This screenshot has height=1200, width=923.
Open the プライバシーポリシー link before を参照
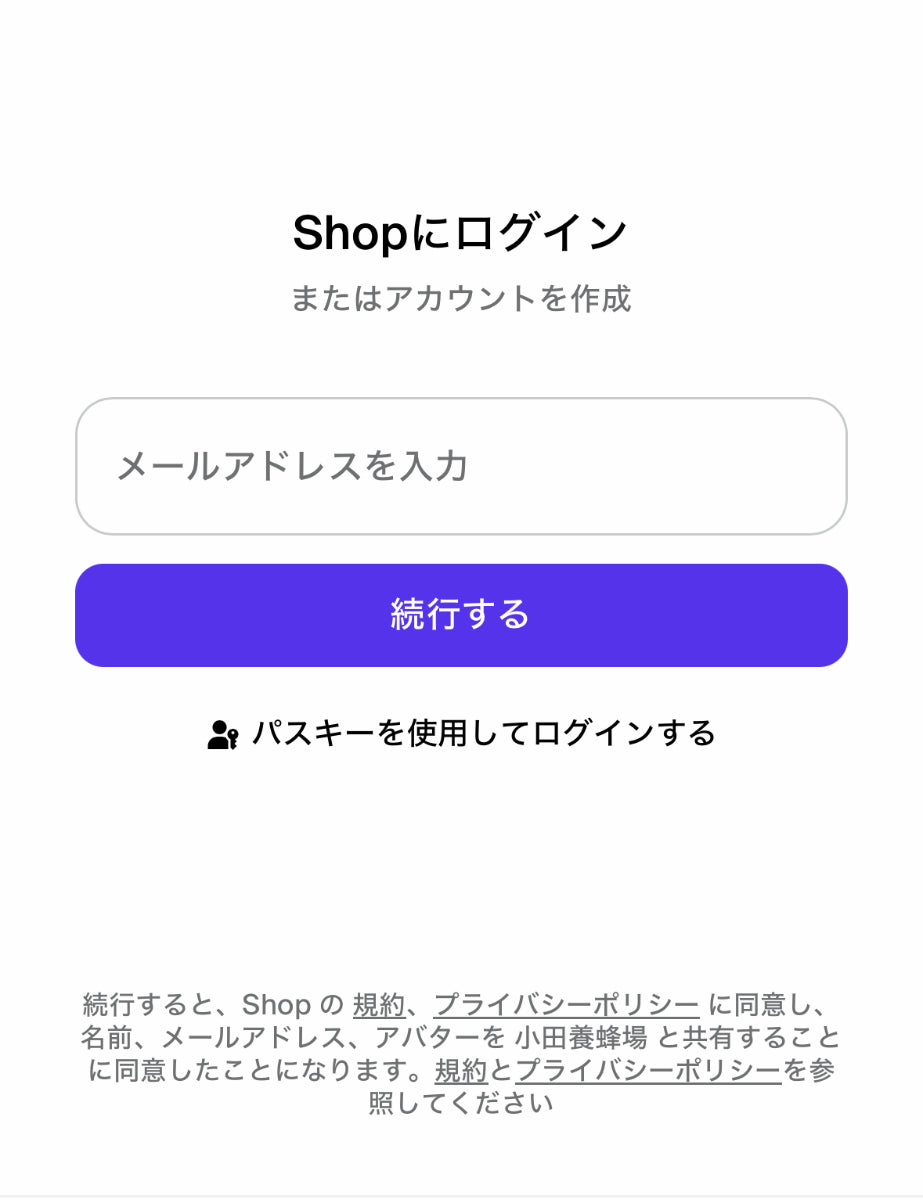click(x=648, y=1071)
